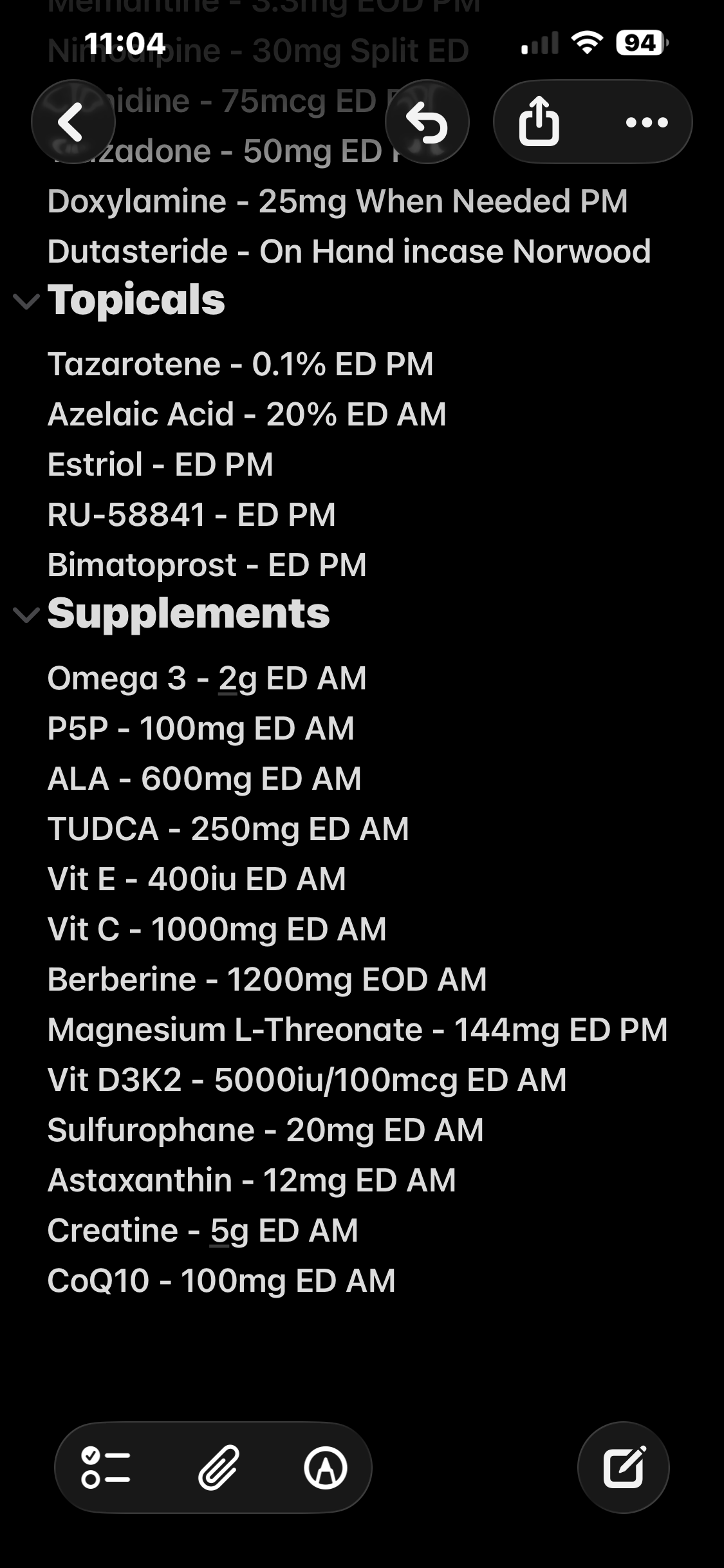
Task: Share this note
Action: (x=539, y=122)
